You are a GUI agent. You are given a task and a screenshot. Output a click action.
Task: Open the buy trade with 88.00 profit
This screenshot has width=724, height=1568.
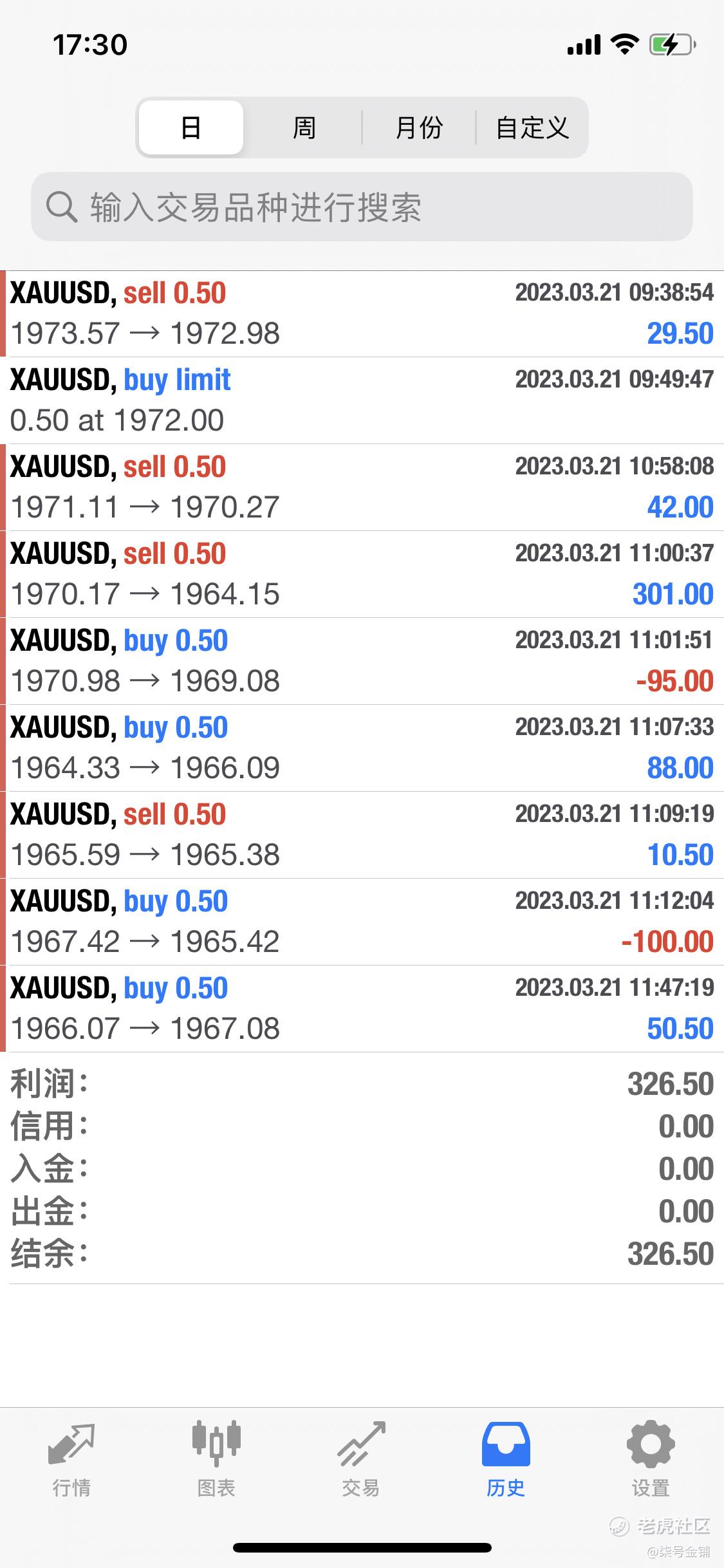coord(362,748)
